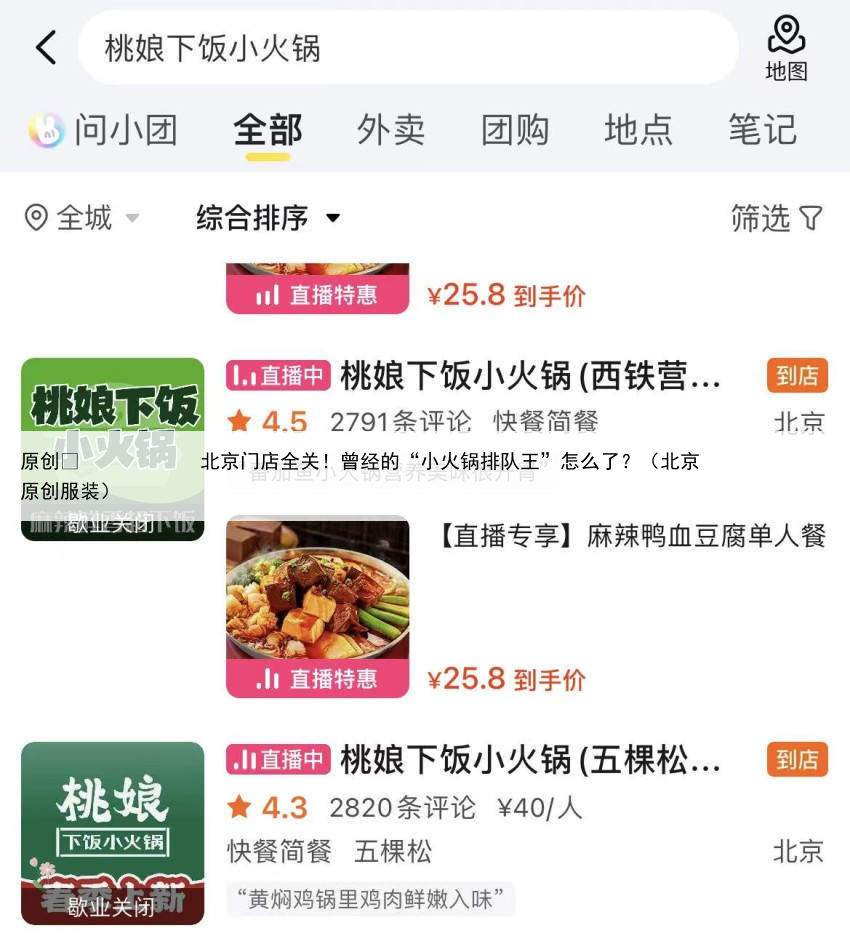
Task: View the 【直播专享】麻辣鸭血豆腐单人餐 deal
Action: click(632, 537)
